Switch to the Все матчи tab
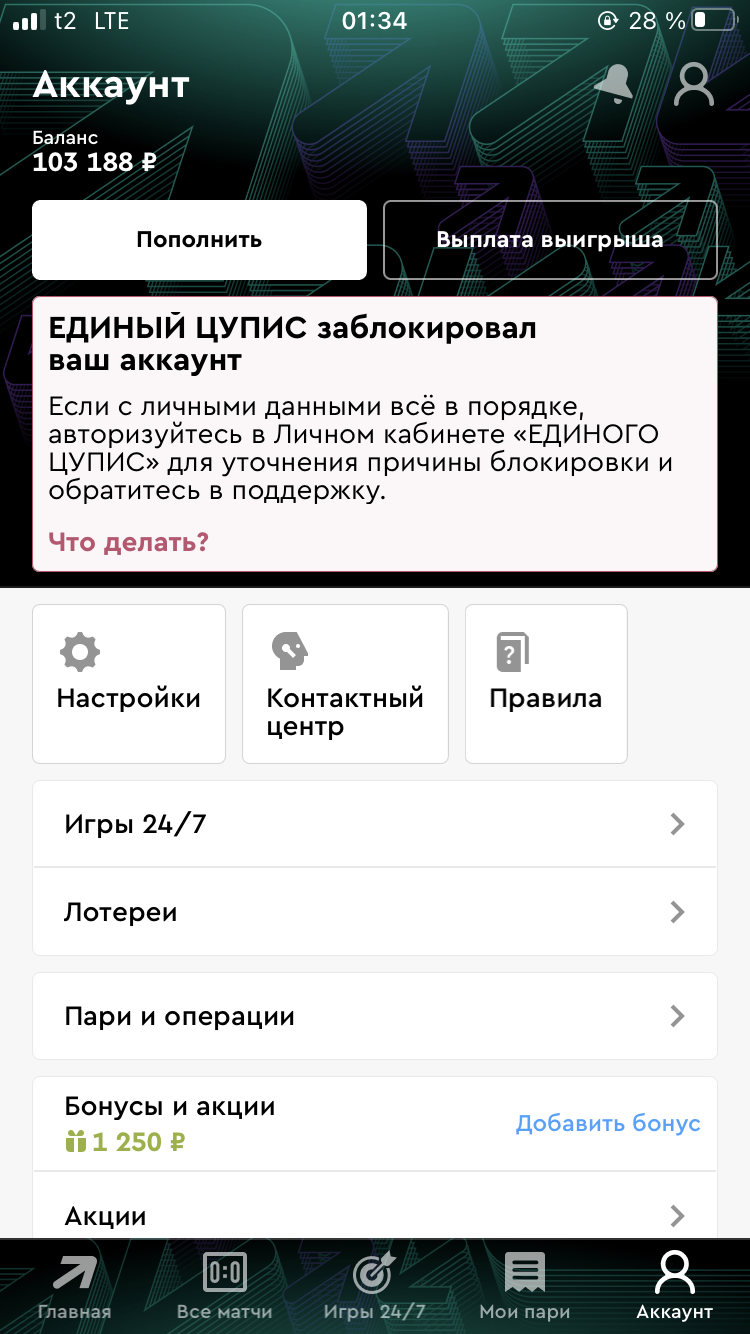This screenshot has height=1334, width=750. tap(224, 1287)
